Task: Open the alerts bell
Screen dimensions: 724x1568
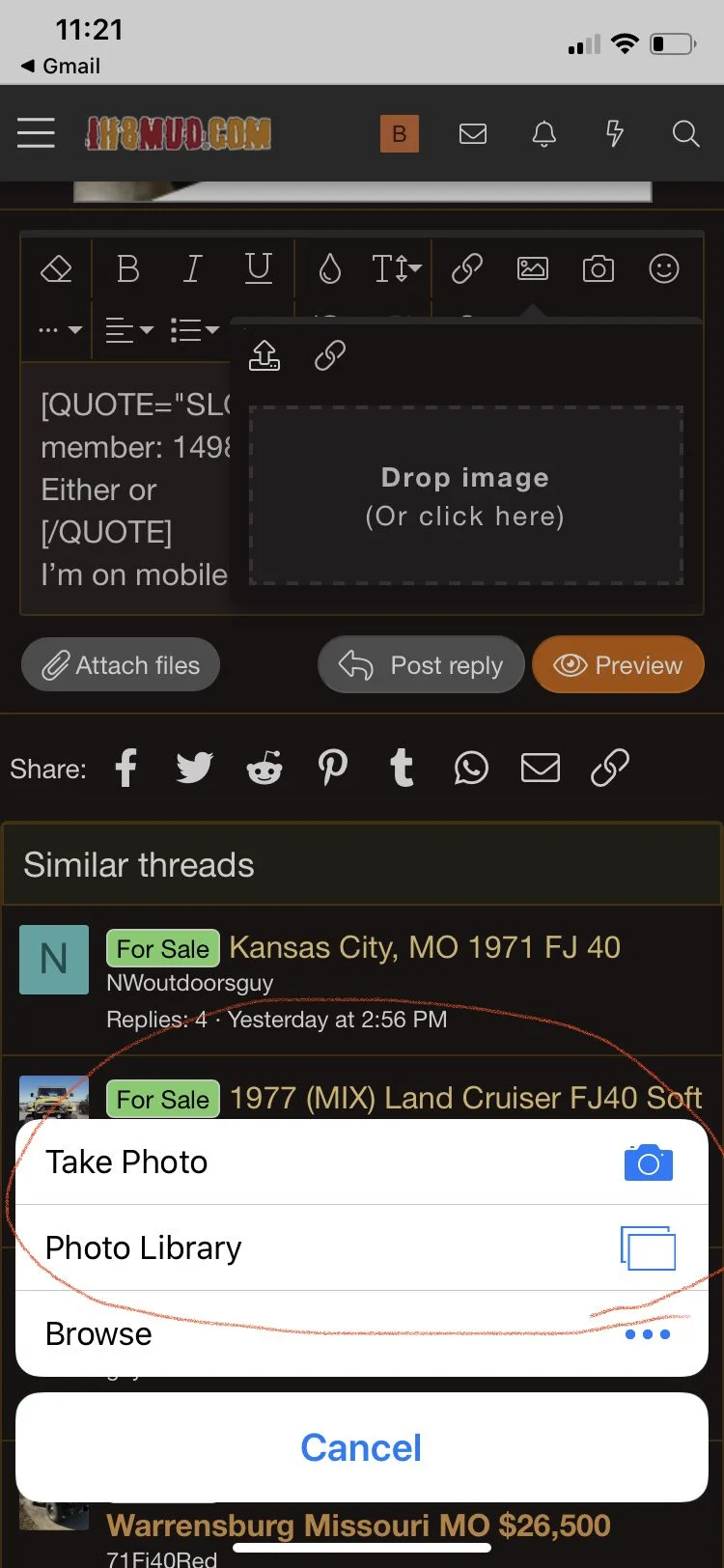Action: [x=544, y=134]
